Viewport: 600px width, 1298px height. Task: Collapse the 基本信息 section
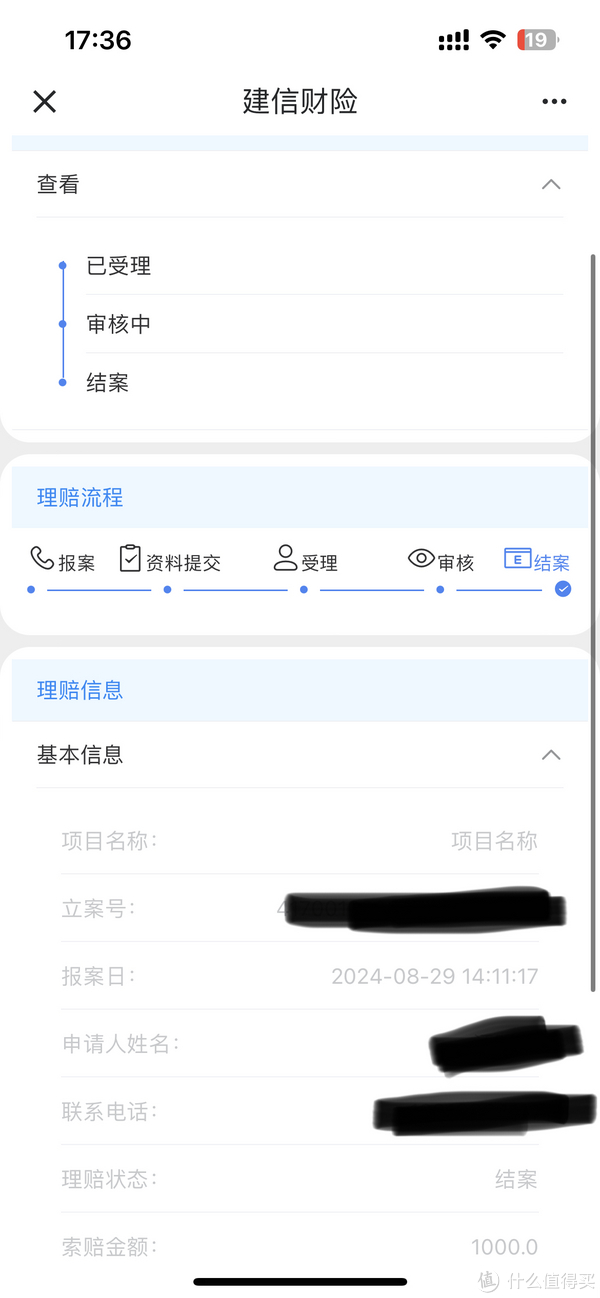(551, 755)
